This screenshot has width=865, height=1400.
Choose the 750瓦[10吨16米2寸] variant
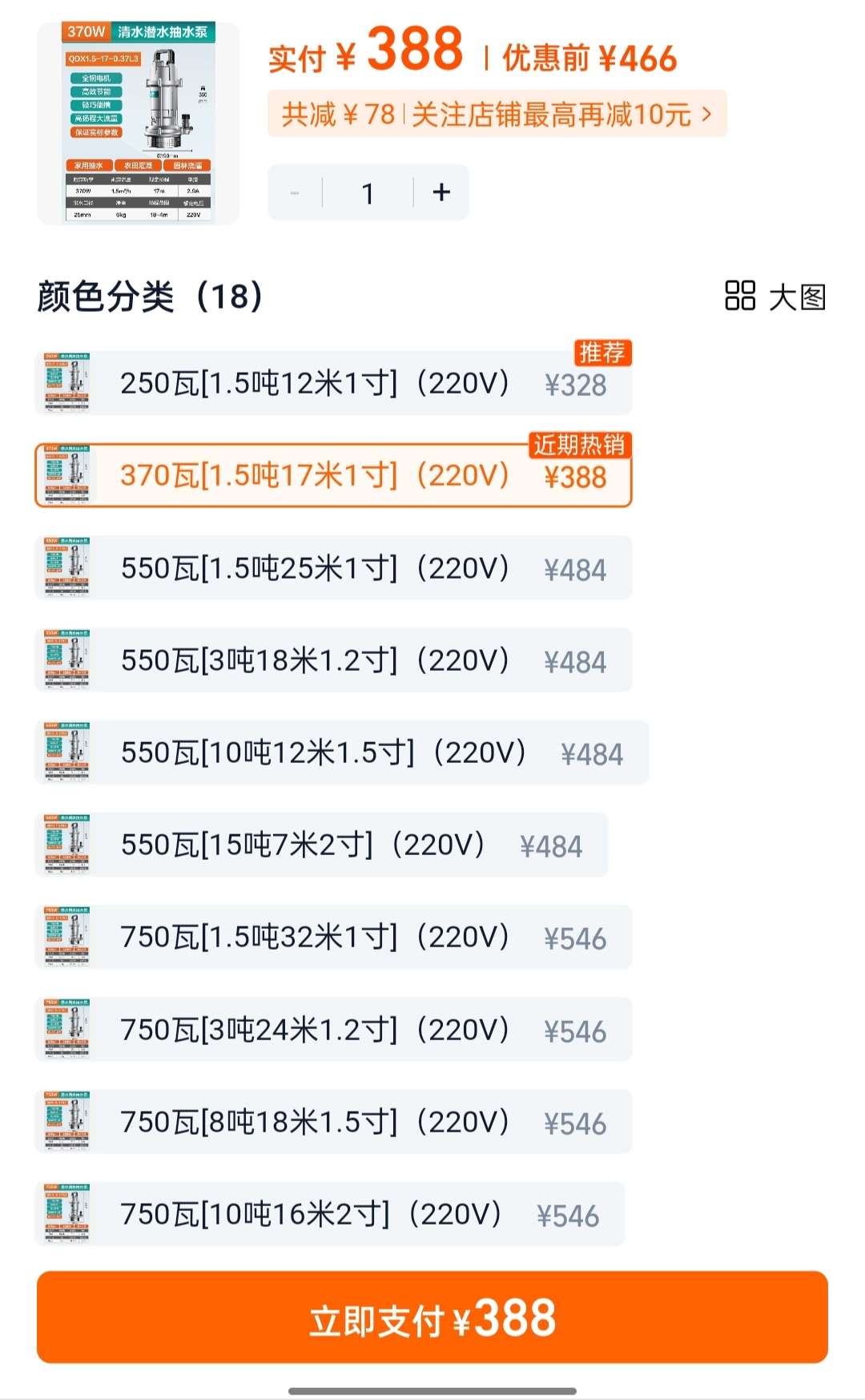point(329,1214)
